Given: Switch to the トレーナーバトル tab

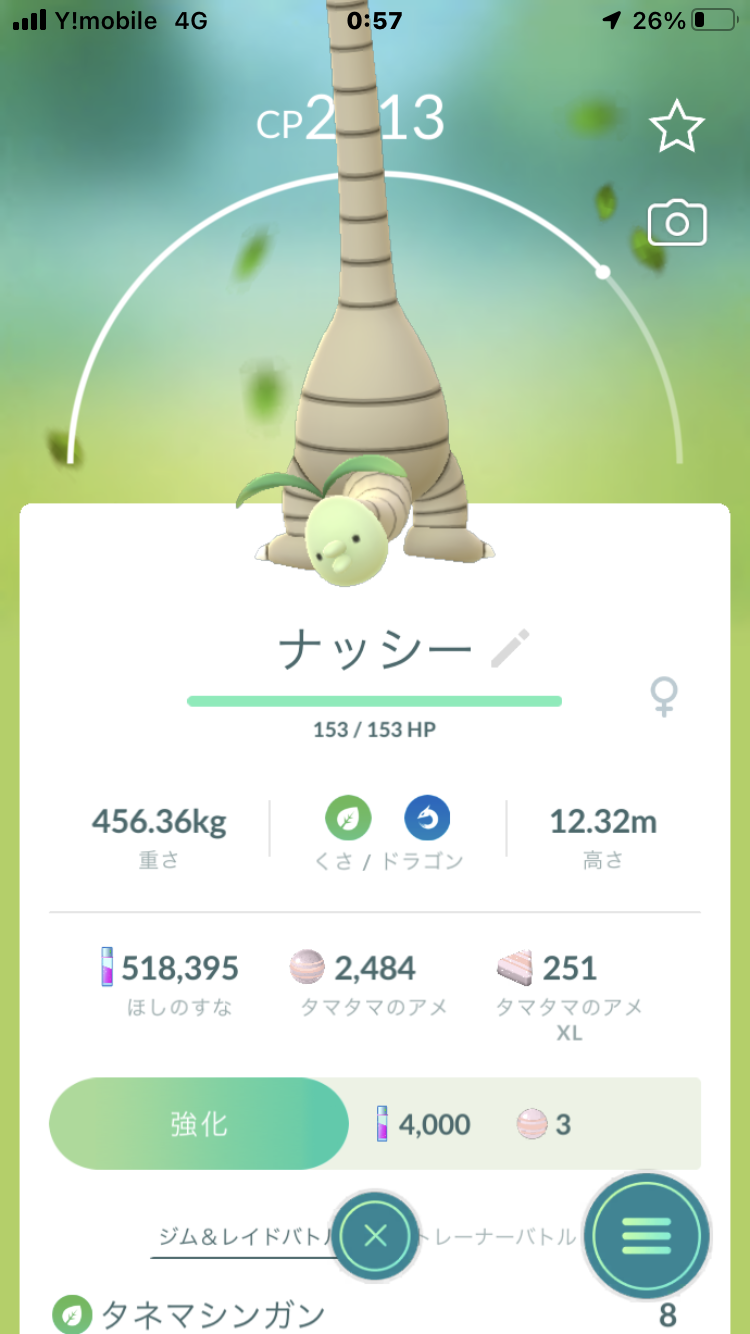Looking at the screenshot, I should click(500, 1236).
